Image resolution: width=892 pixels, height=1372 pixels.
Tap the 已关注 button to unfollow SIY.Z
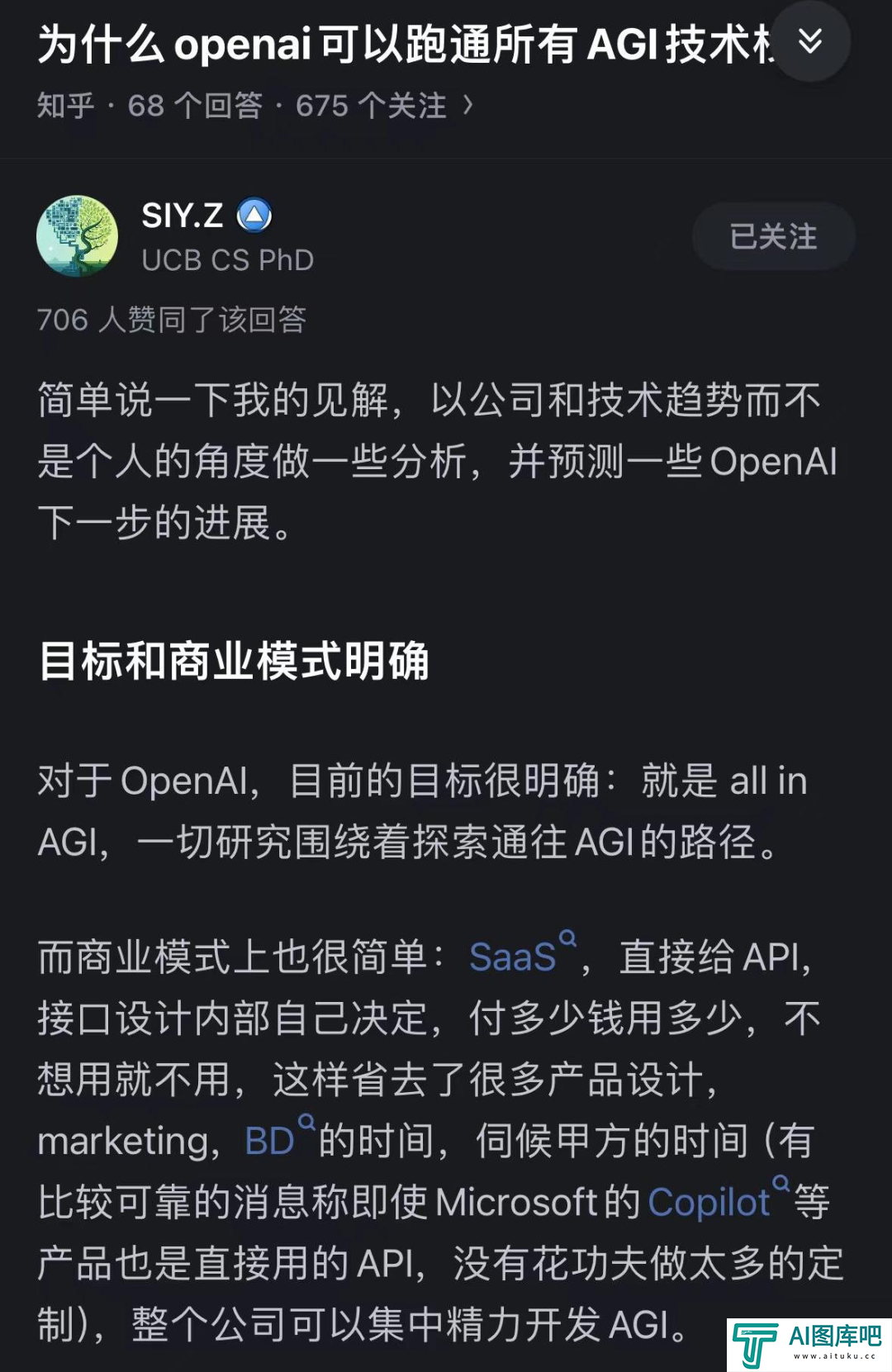[x=773, y=237]
